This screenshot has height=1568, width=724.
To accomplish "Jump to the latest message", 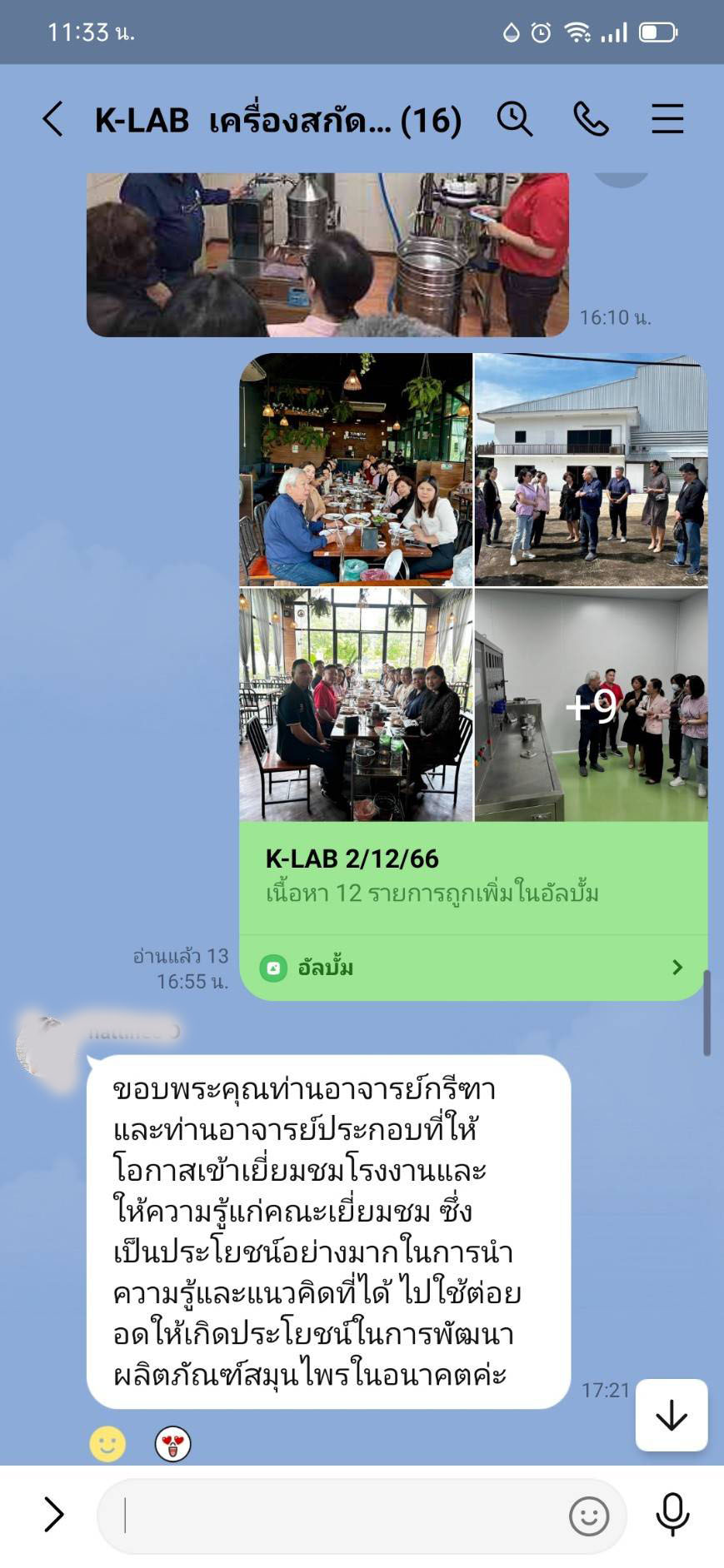I will 672,1415.
